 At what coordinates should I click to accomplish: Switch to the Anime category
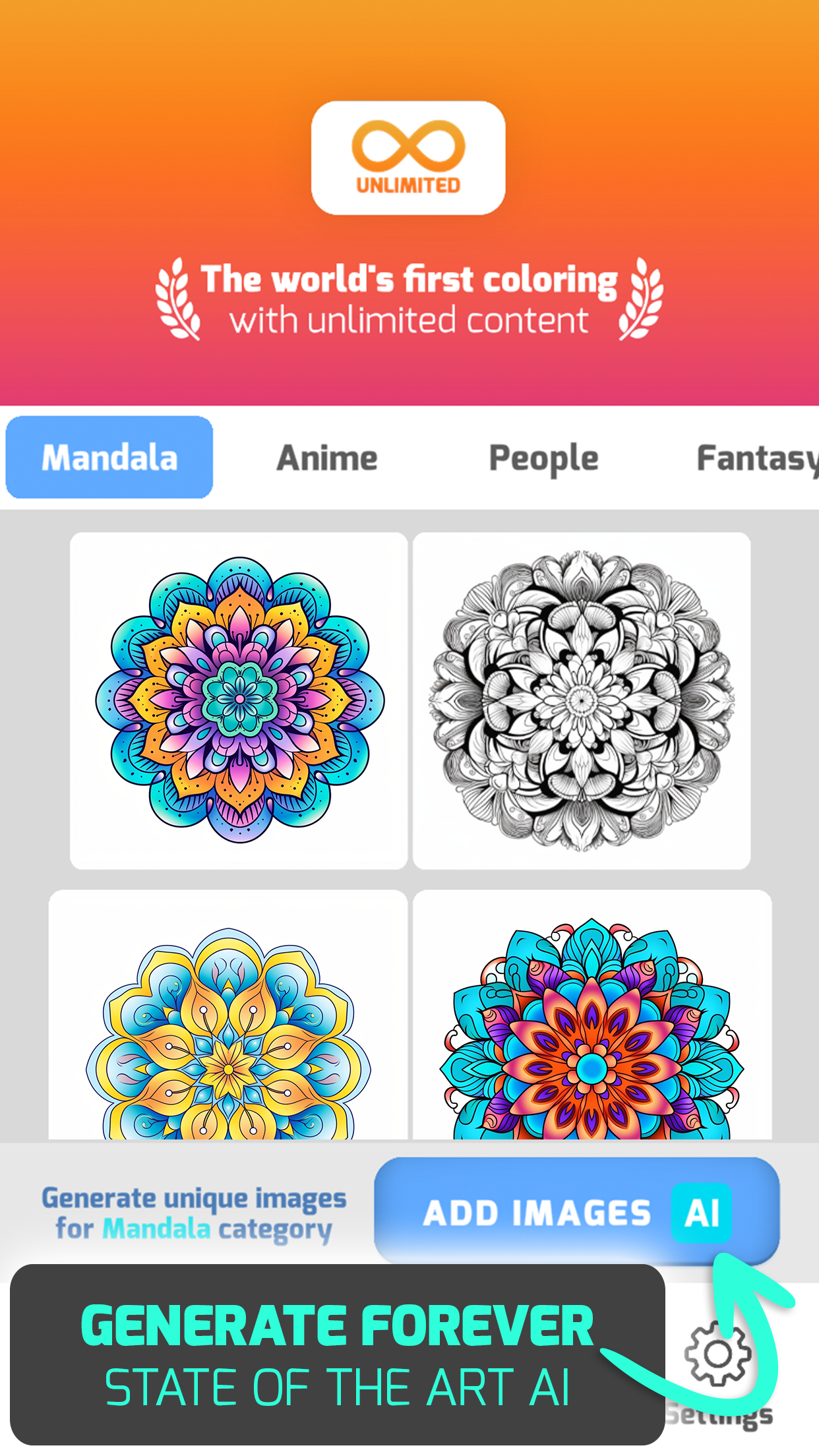click(x=327, y=458)
